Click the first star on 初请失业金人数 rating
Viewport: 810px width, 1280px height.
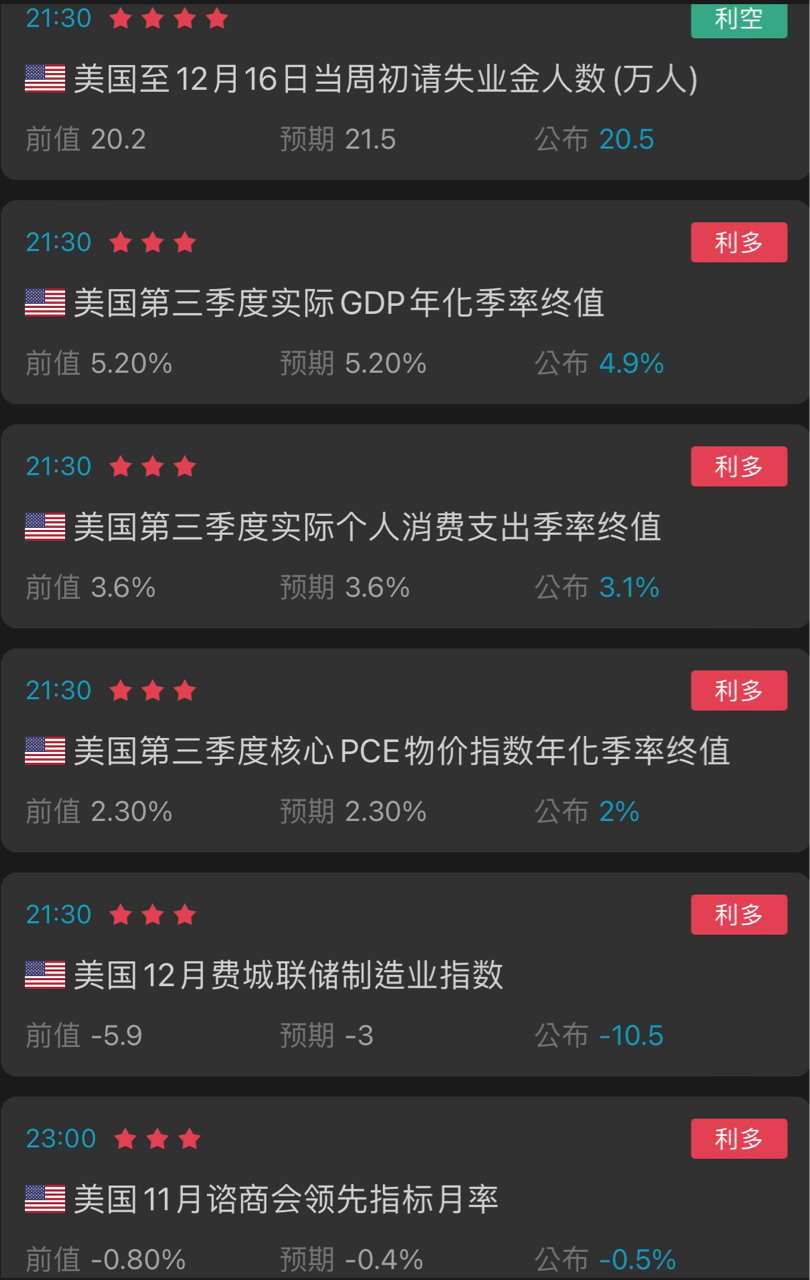point(119,17)
